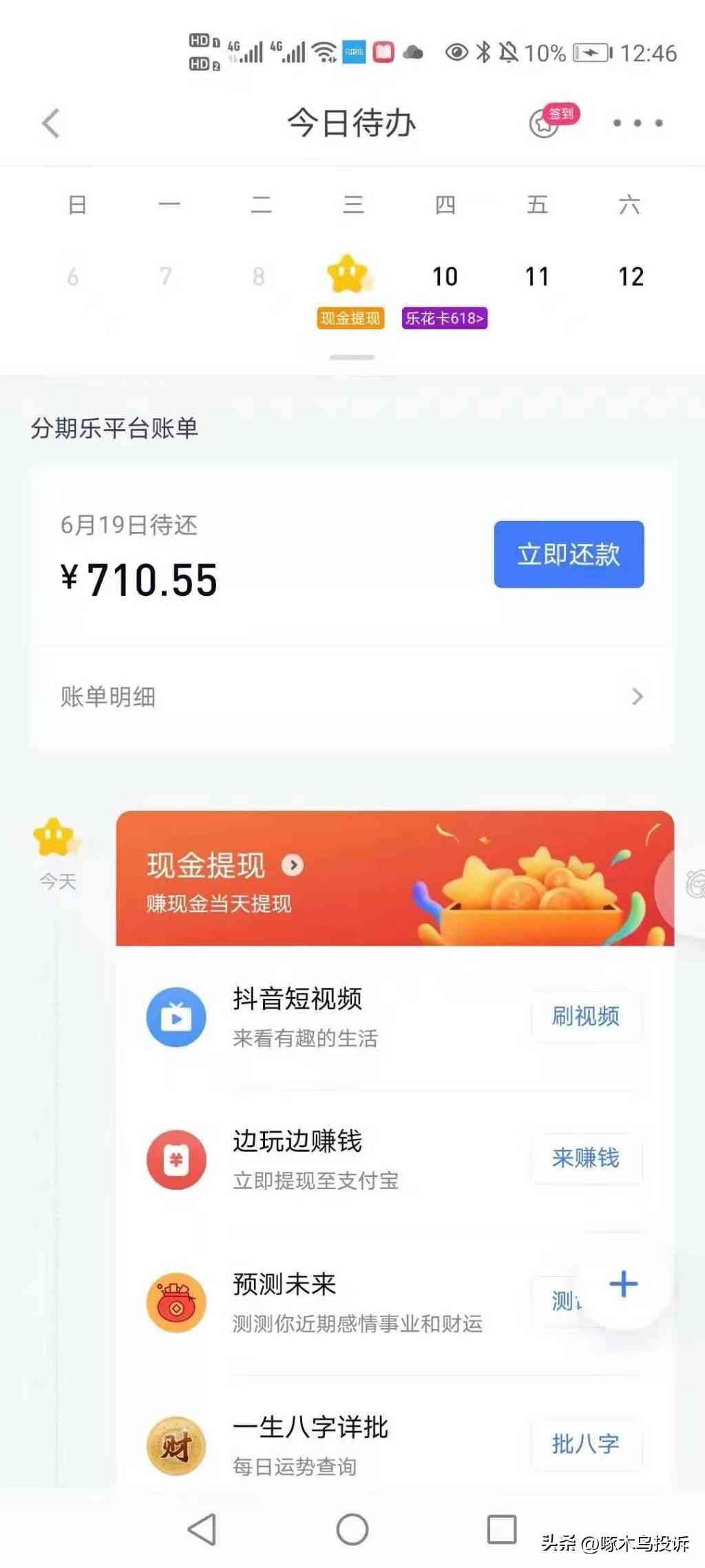Tap 立即还款 to repay now
Screen dimensions: 705x1568
[x=569, y=555]
